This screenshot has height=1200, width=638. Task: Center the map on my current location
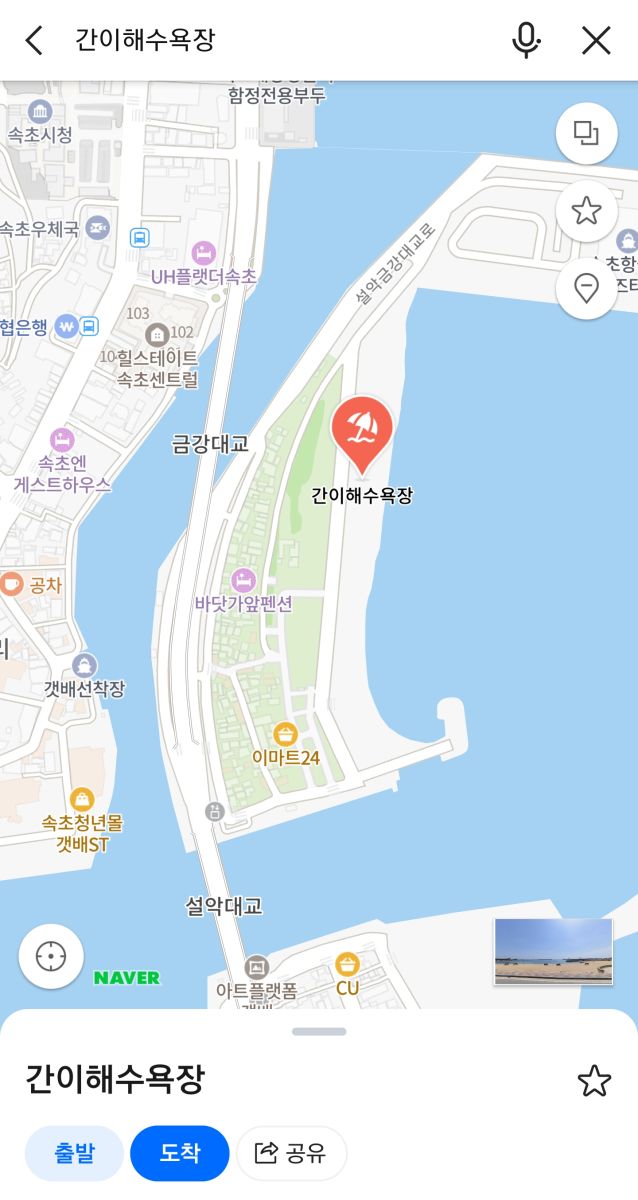point(51,956)
